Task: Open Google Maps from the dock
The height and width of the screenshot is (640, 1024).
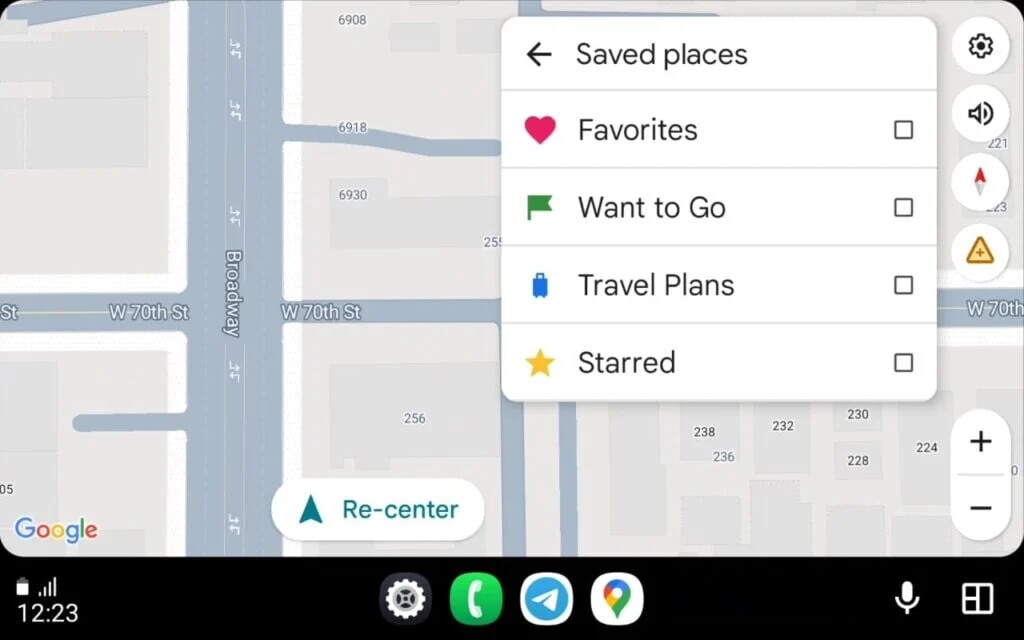Action: 617,600
